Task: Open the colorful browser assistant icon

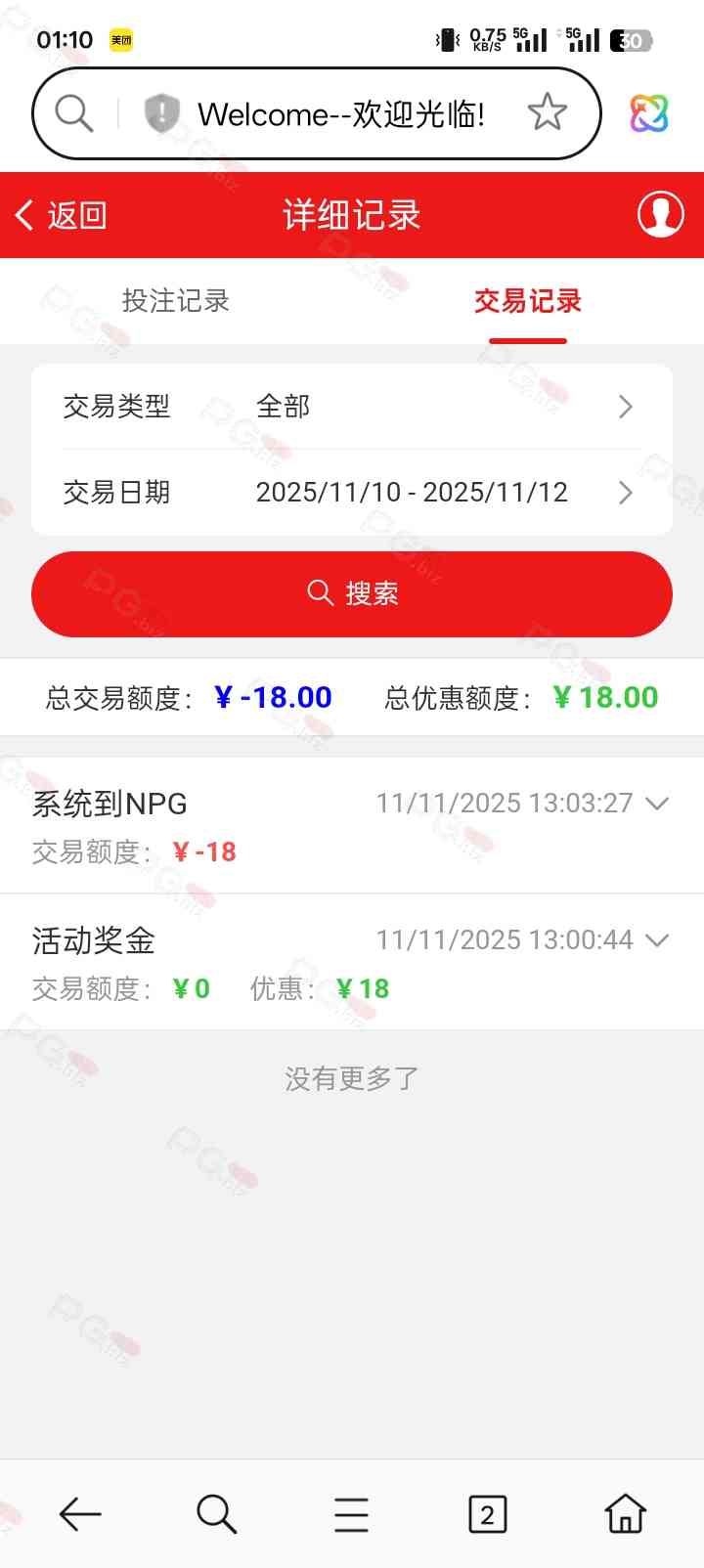Action: coord(649,113)
